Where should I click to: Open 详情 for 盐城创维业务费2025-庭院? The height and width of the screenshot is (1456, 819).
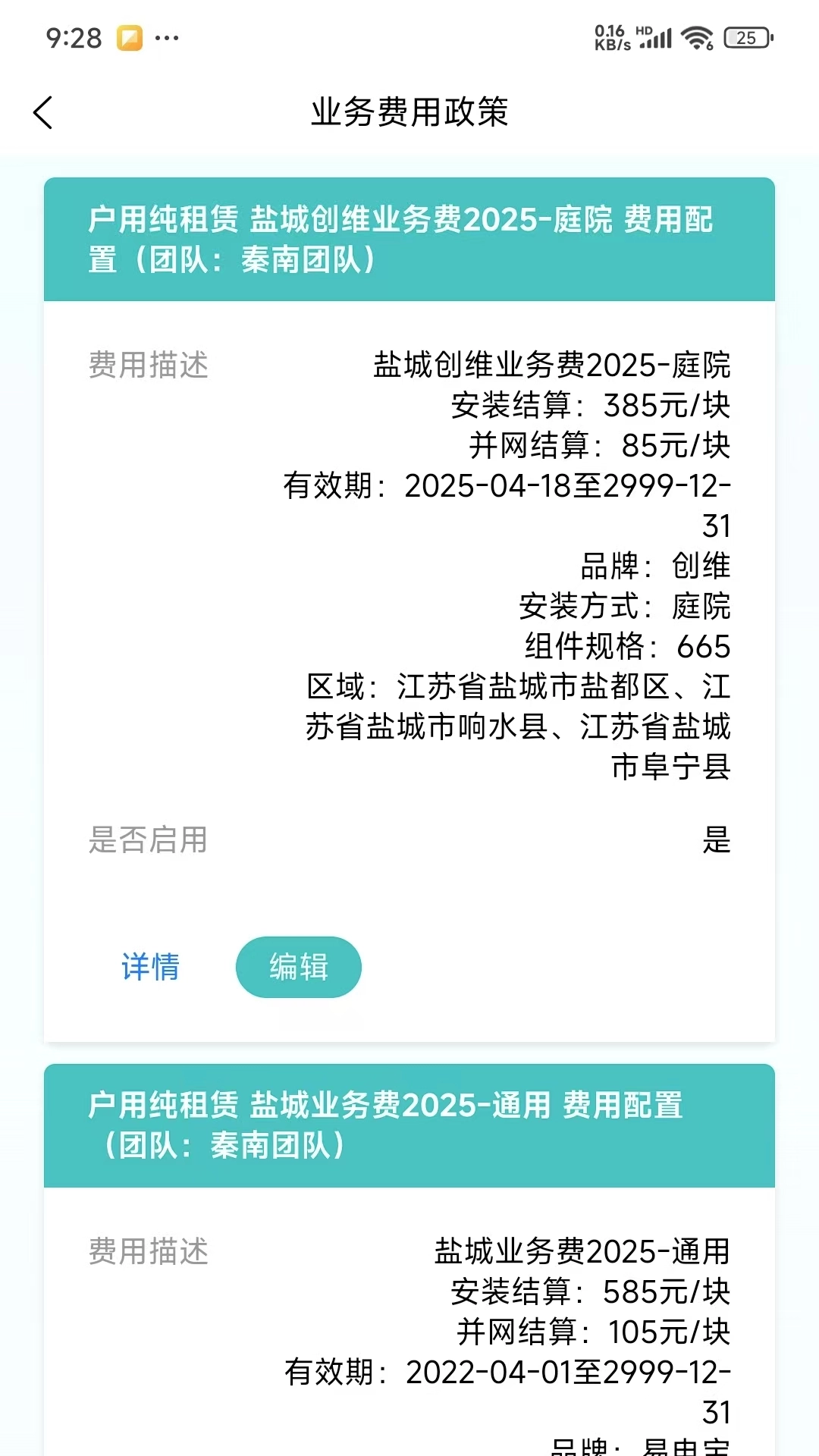tap(150, 967)
